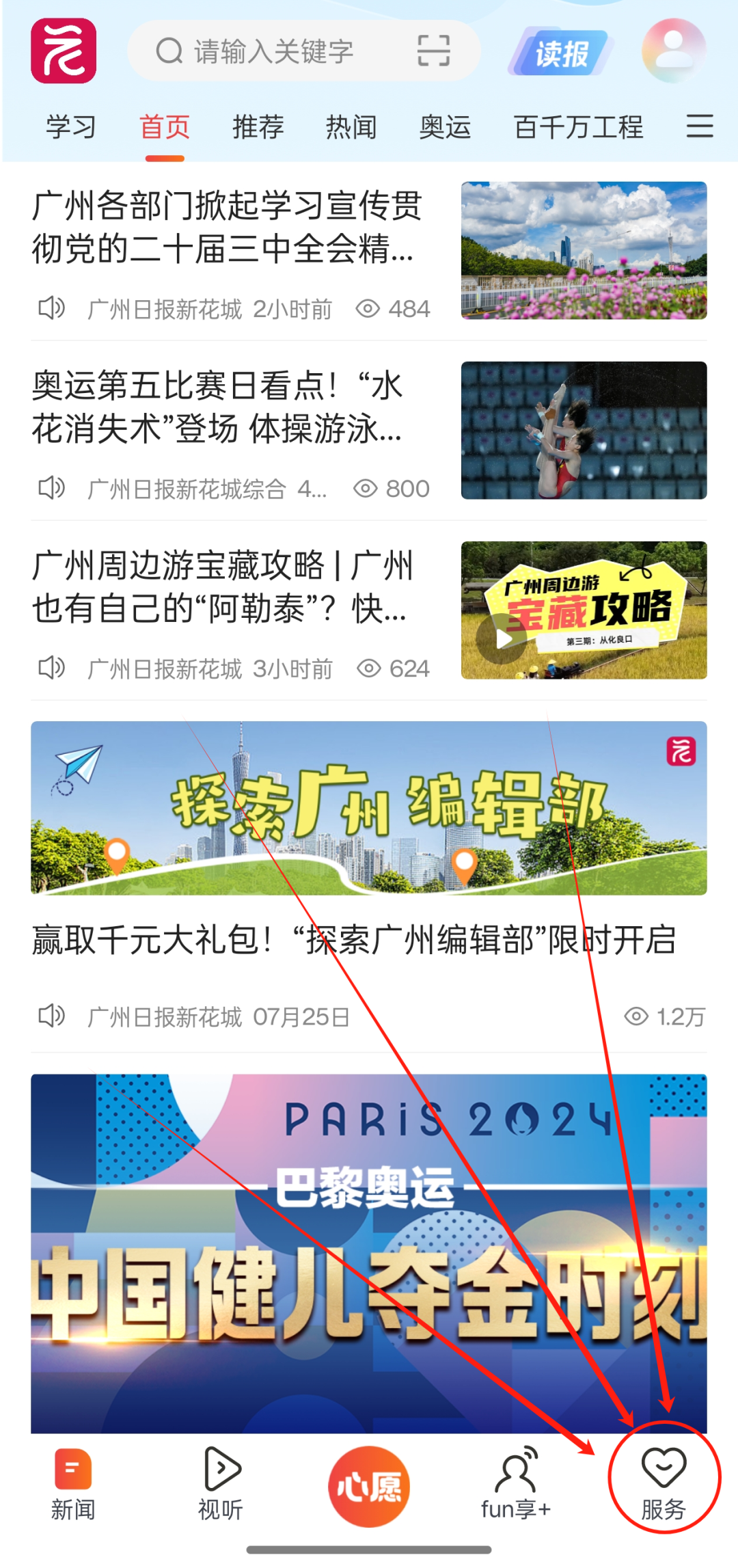Viewport: 738px width, 1568px height.
Task: Open the 巴黎奥运中国健儿夺金时刻 banner
Action: click(369, 1252)
